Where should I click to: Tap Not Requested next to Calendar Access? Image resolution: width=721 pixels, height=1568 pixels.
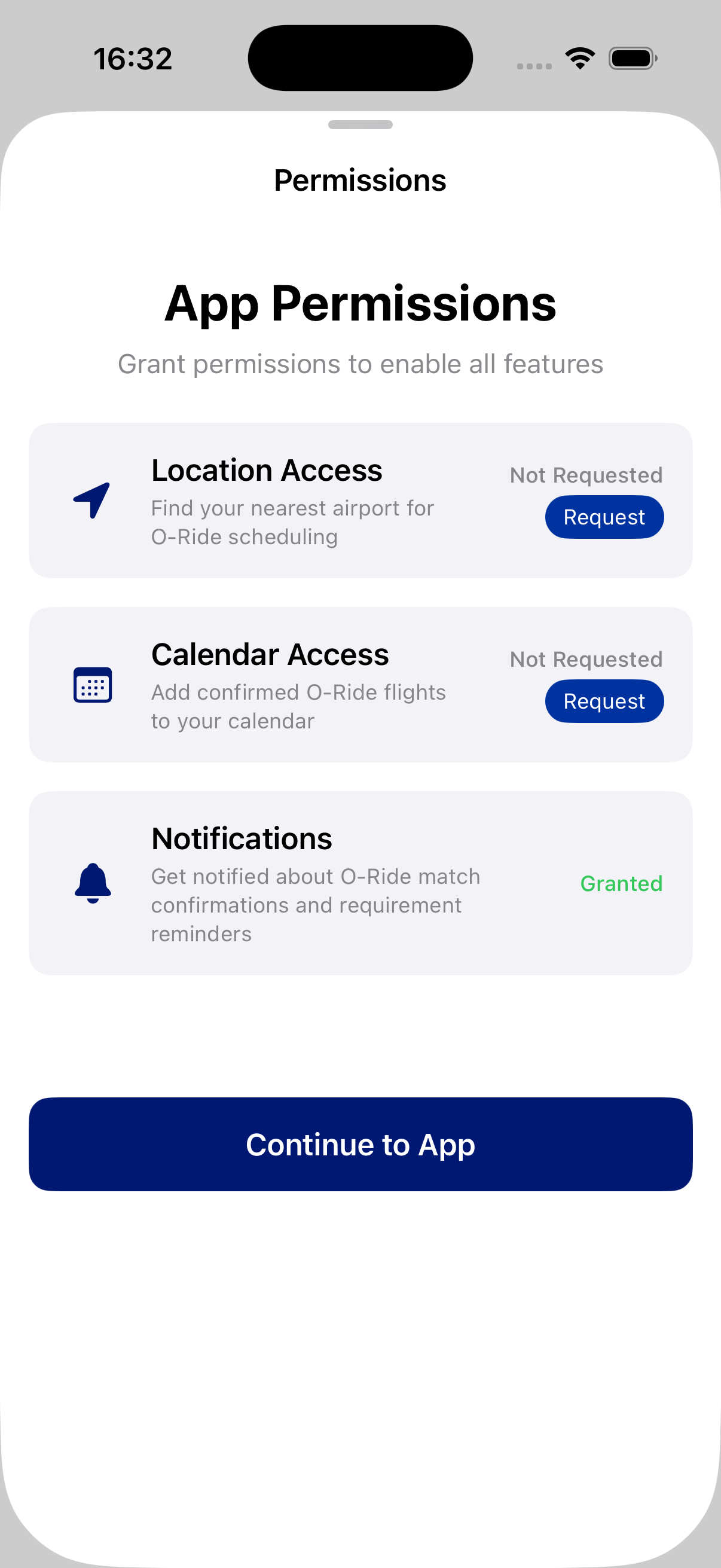point(585,659)
